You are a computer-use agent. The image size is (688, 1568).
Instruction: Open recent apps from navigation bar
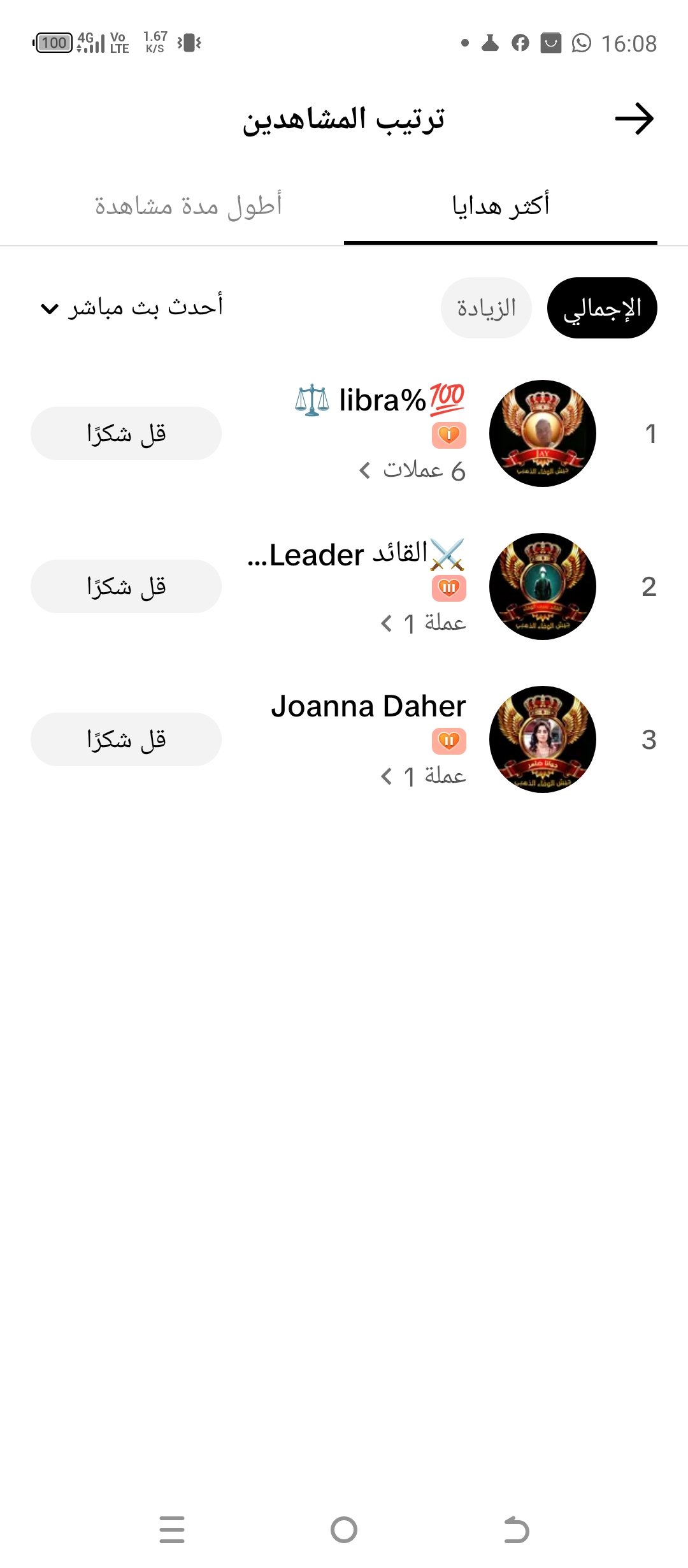pos(172,1530)
